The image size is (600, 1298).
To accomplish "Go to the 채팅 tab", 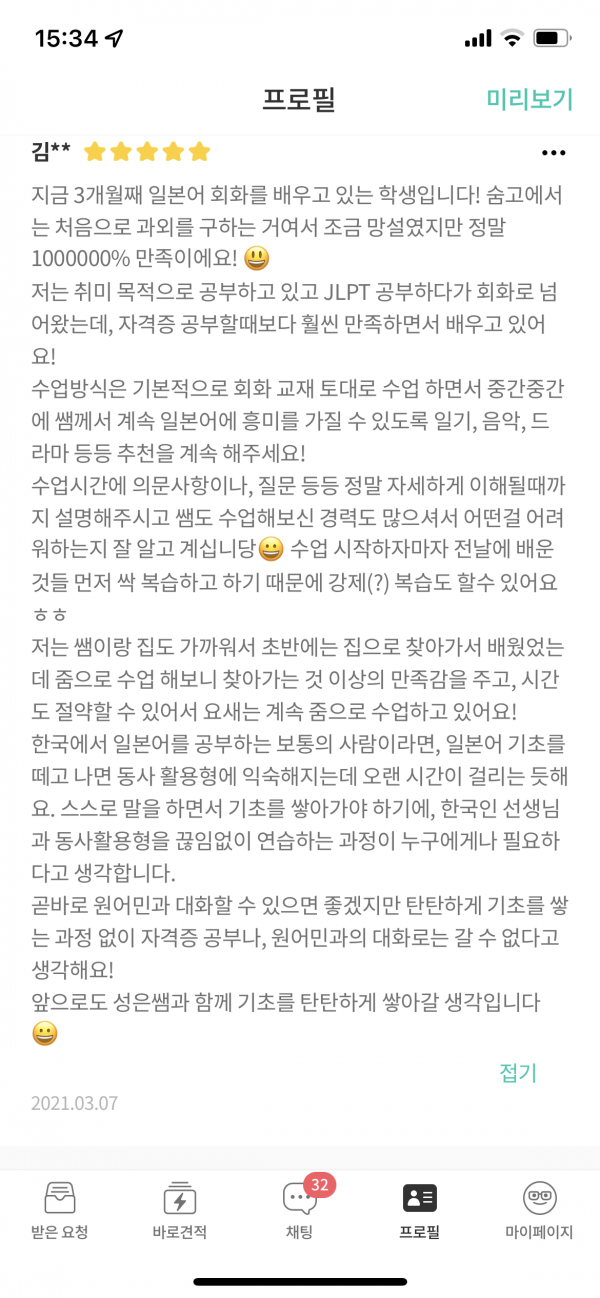I will 299,1210.
